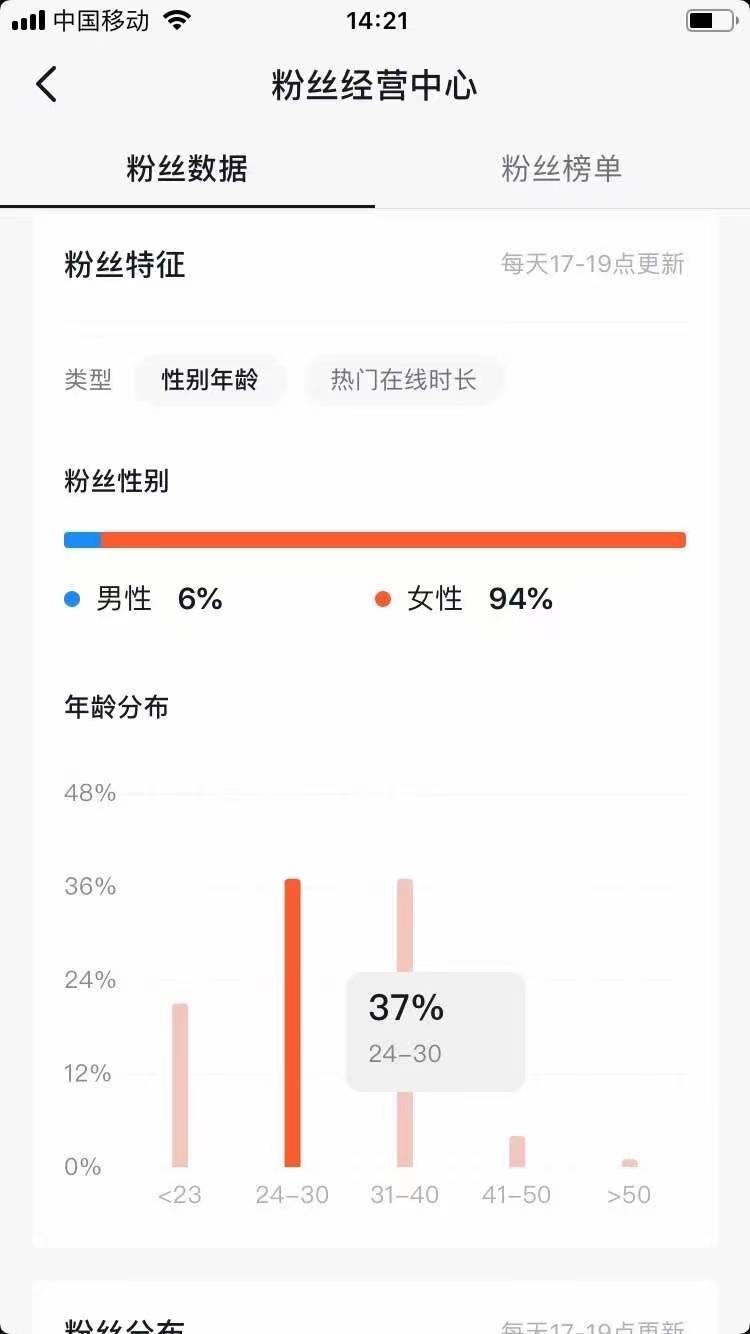Tap the <23 age bar
This screenshot has width=750, height=1334.
pos(180,1085)
